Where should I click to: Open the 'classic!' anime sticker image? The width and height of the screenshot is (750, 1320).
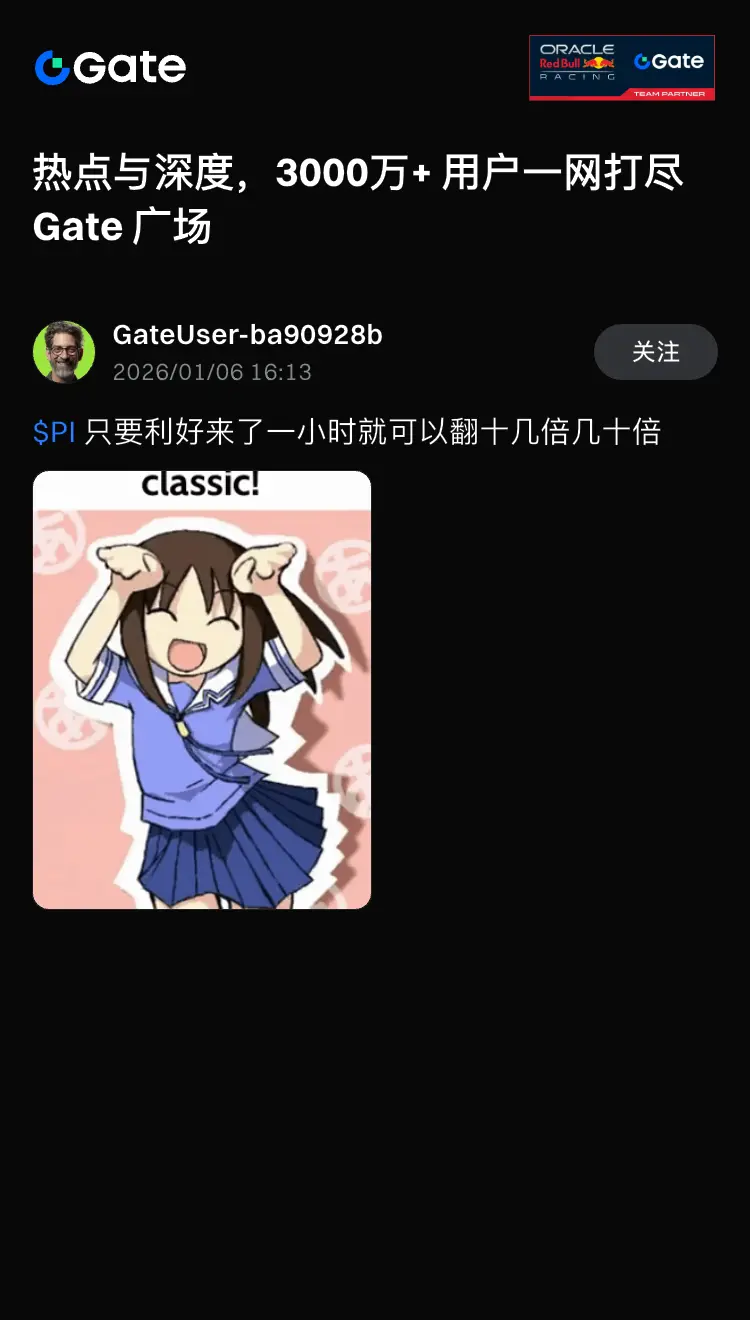tap(201, 690)
